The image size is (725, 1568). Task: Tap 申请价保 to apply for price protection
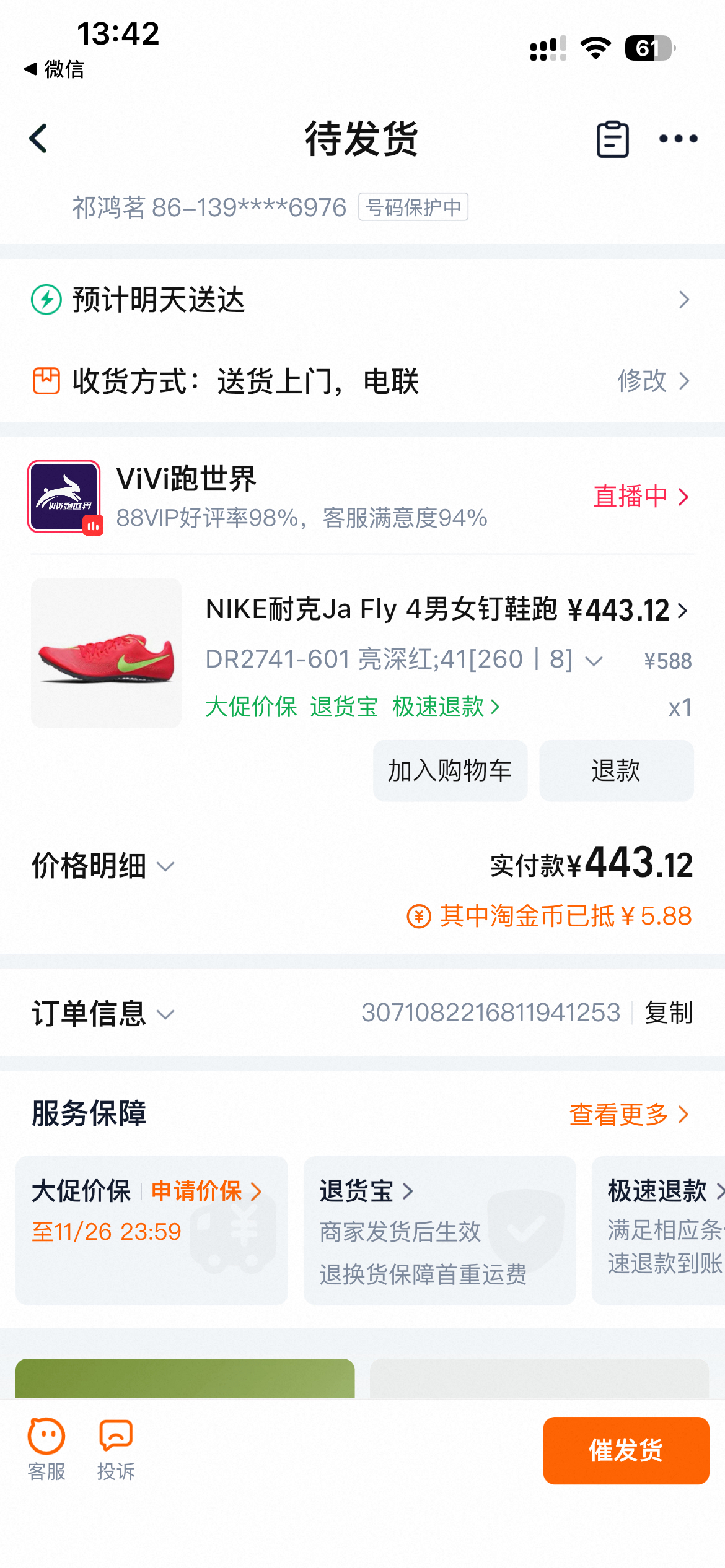206,1191
